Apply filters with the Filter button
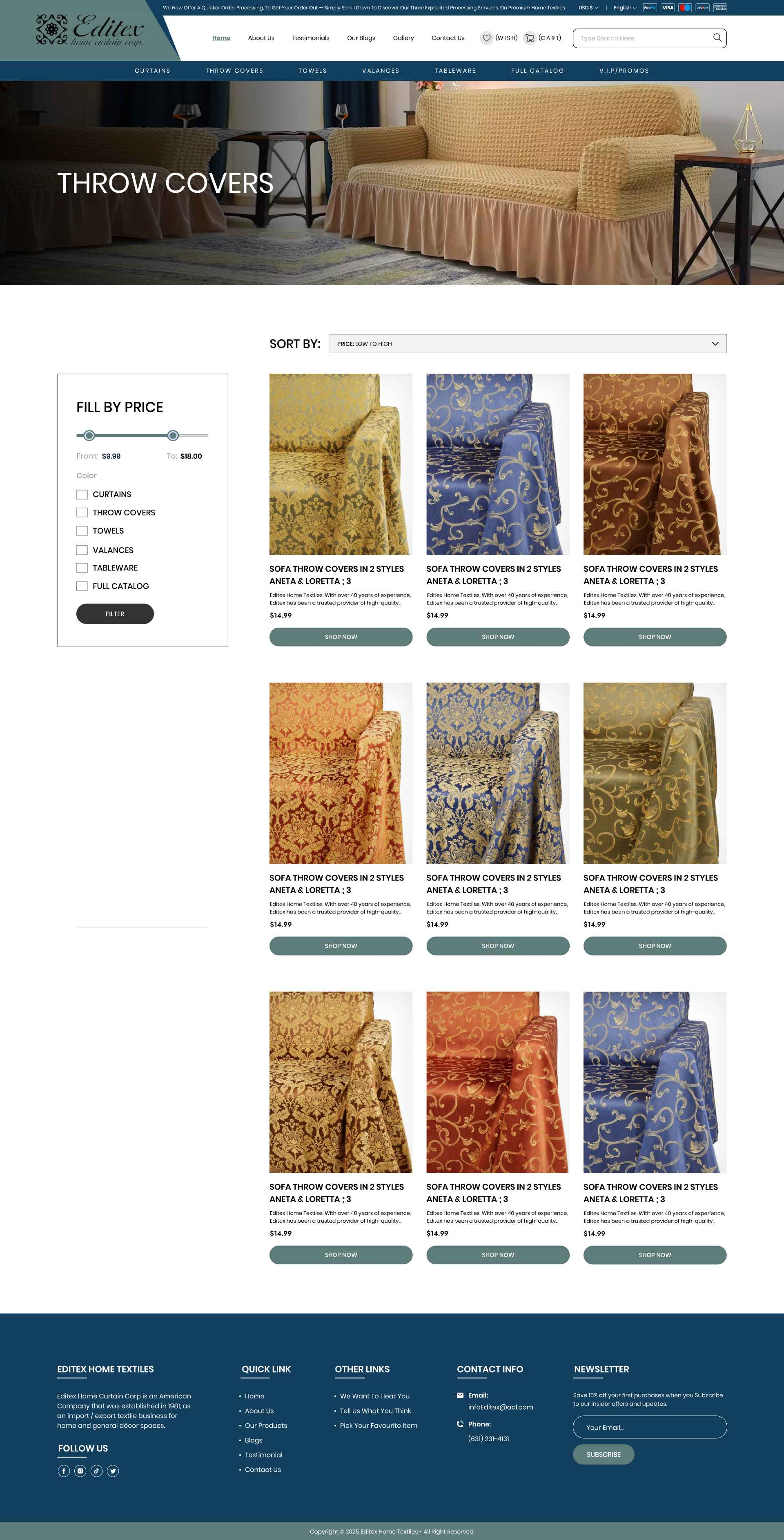 click(x=115, y=614)
